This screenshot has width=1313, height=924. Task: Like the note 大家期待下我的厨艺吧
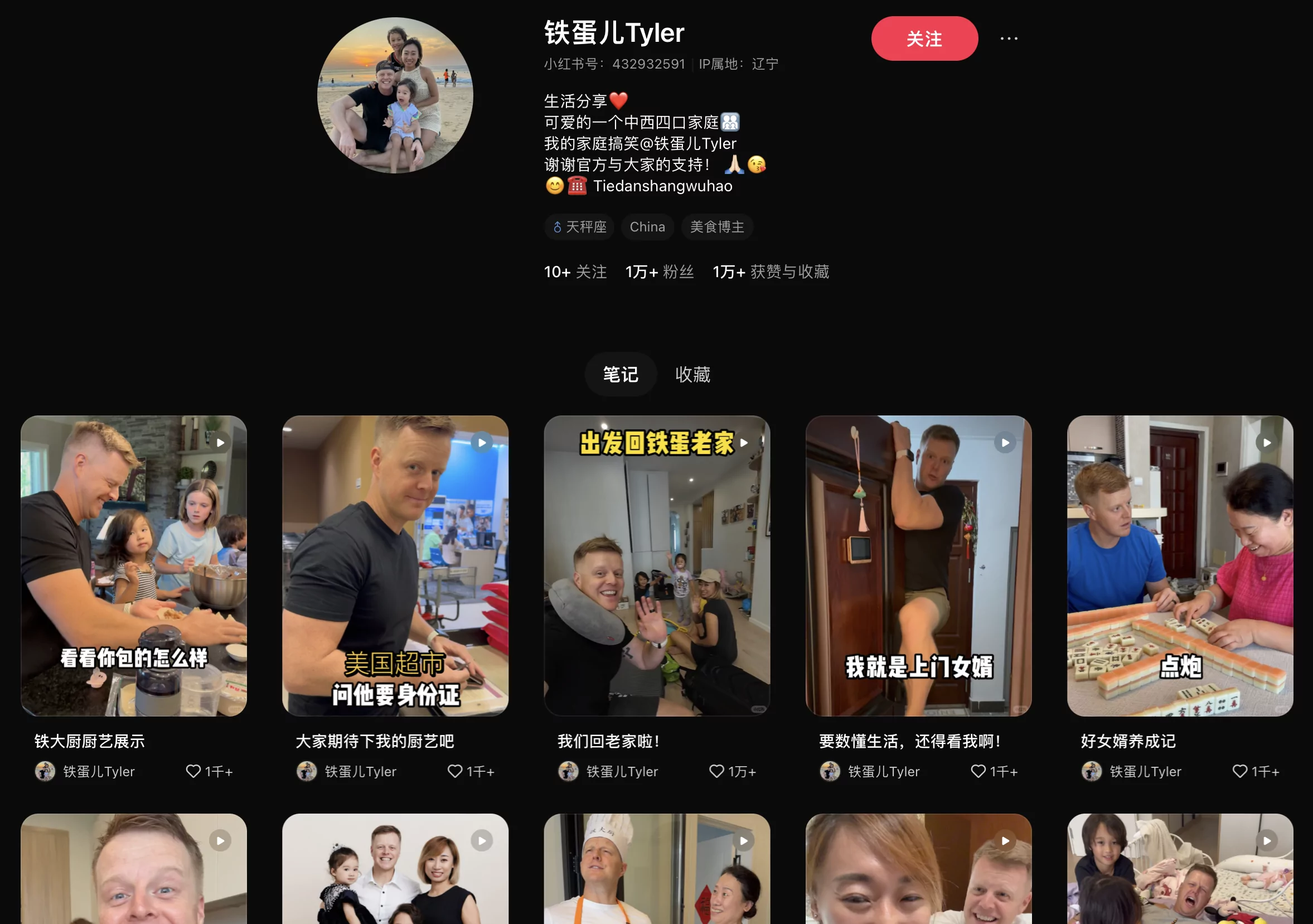click(x=454, y=771)
